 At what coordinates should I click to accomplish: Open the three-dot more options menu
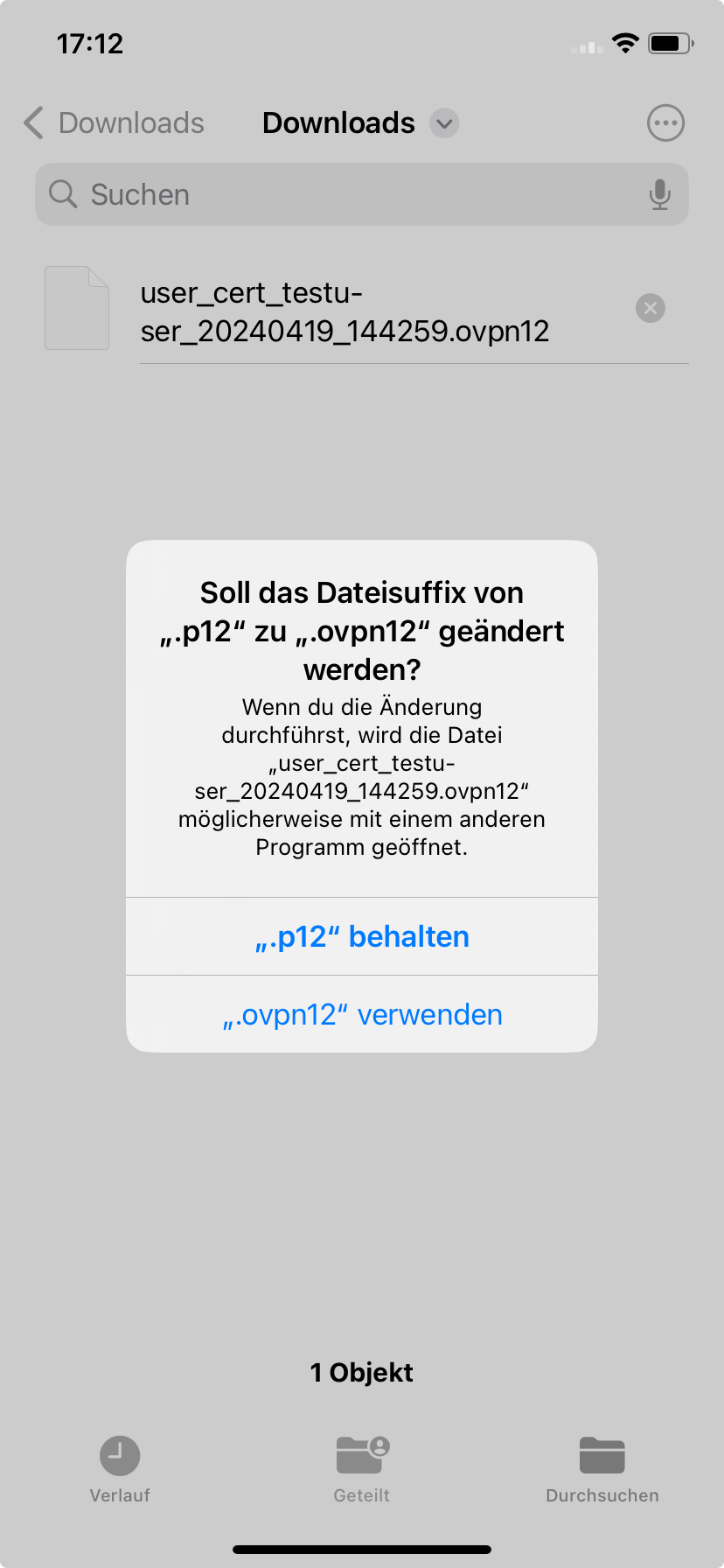[x=665, y=123]
